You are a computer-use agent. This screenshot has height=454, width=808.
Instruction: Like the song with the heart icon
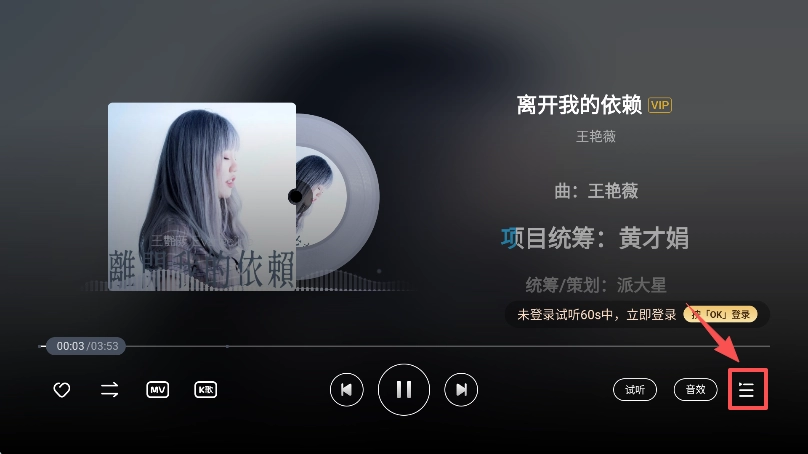pyautogui.click(x=62, y=390)
